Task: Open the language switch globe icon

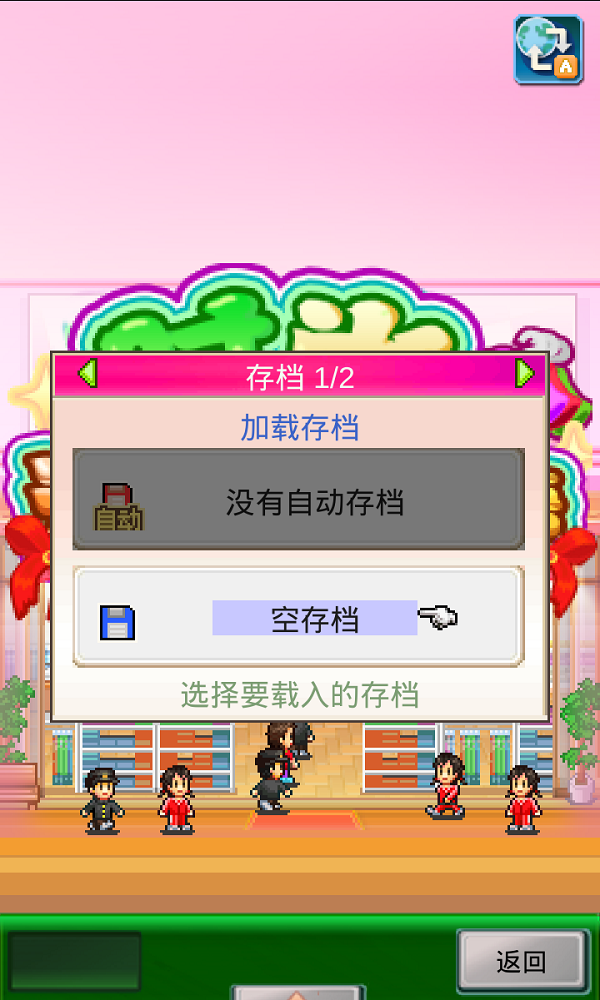Action: pyautogui.click(x=548, y=48)
